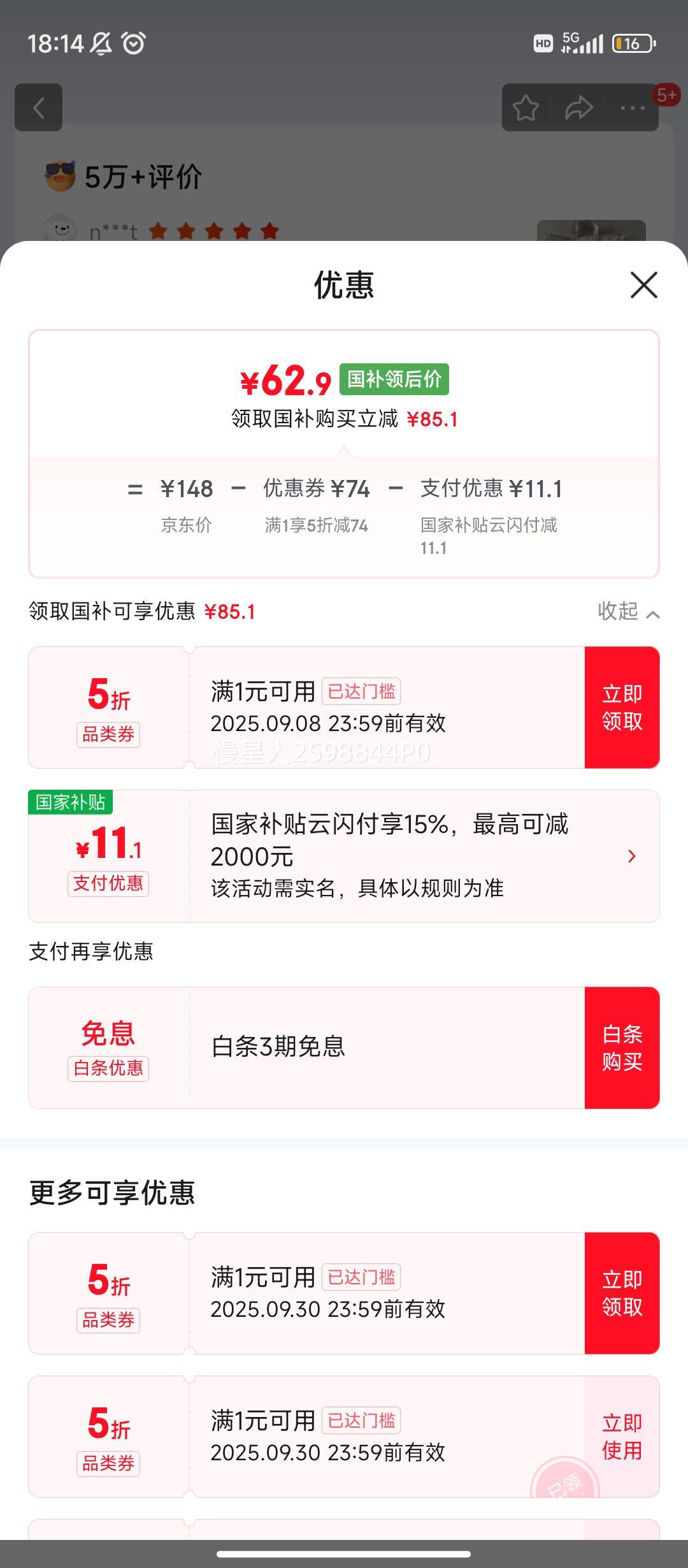
Task: Expand the 国家补贴云闪付 discount details arrow
Action: pyautogui.click(x=631, y=855)
